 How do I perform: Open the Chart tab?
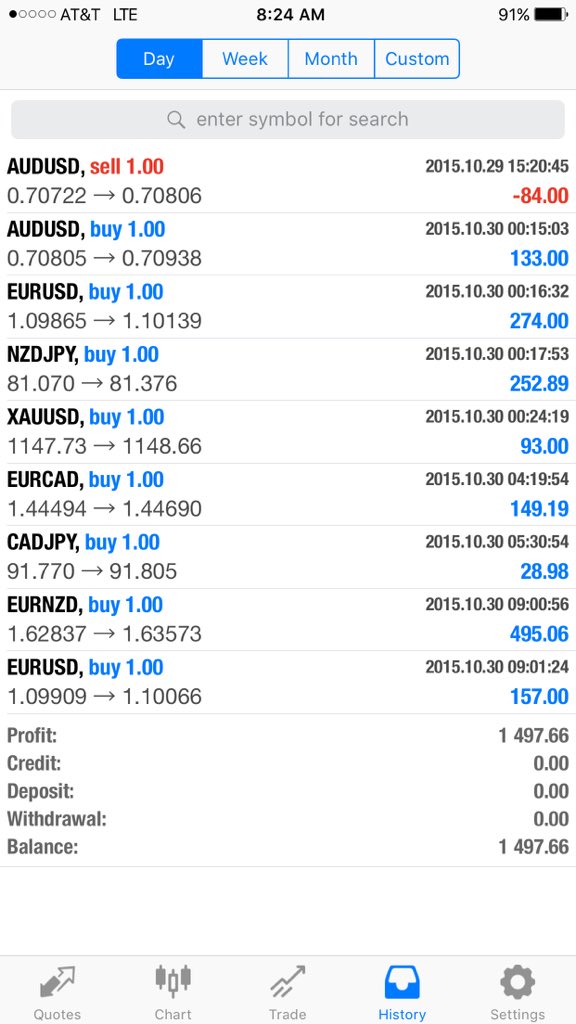coord(173,991)
